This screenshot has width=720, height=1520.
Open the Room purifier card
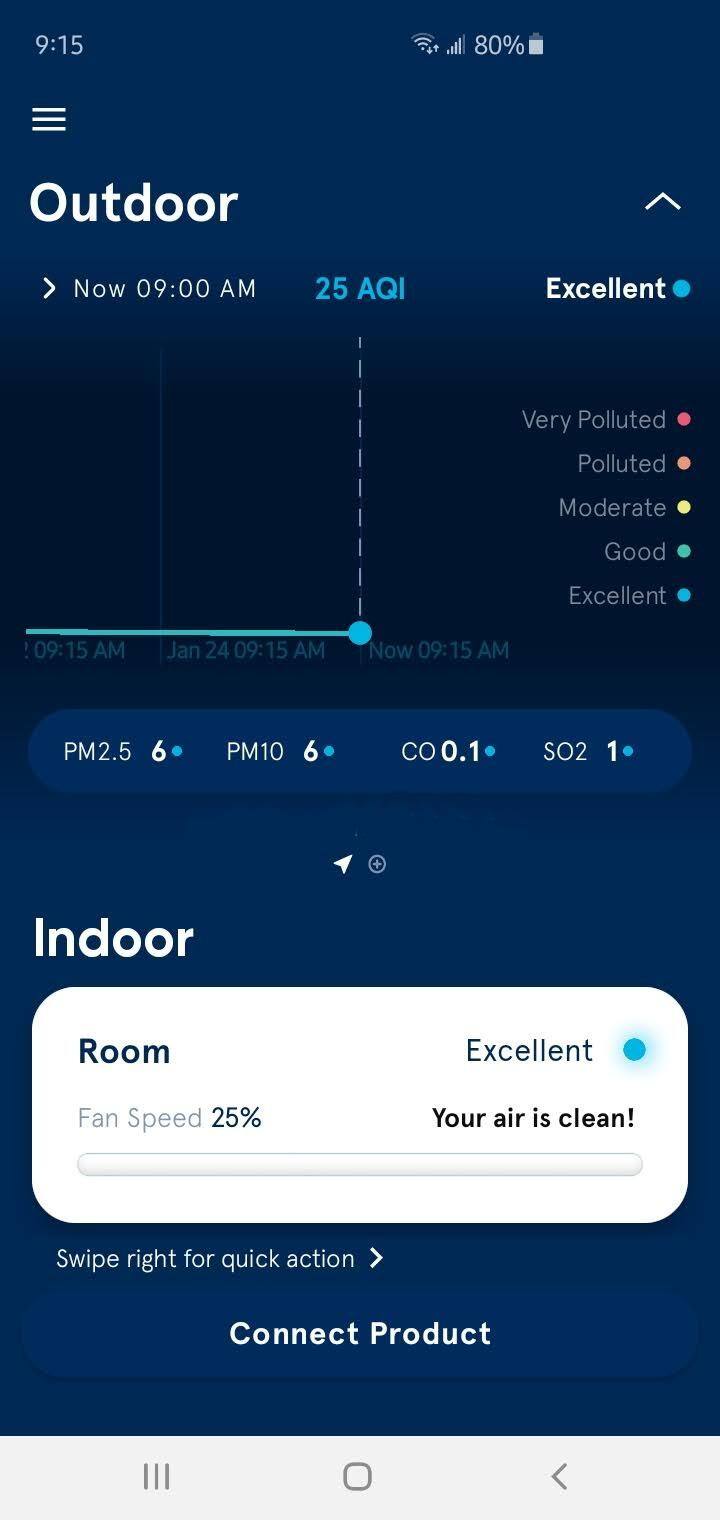(x=360, y=1104)
